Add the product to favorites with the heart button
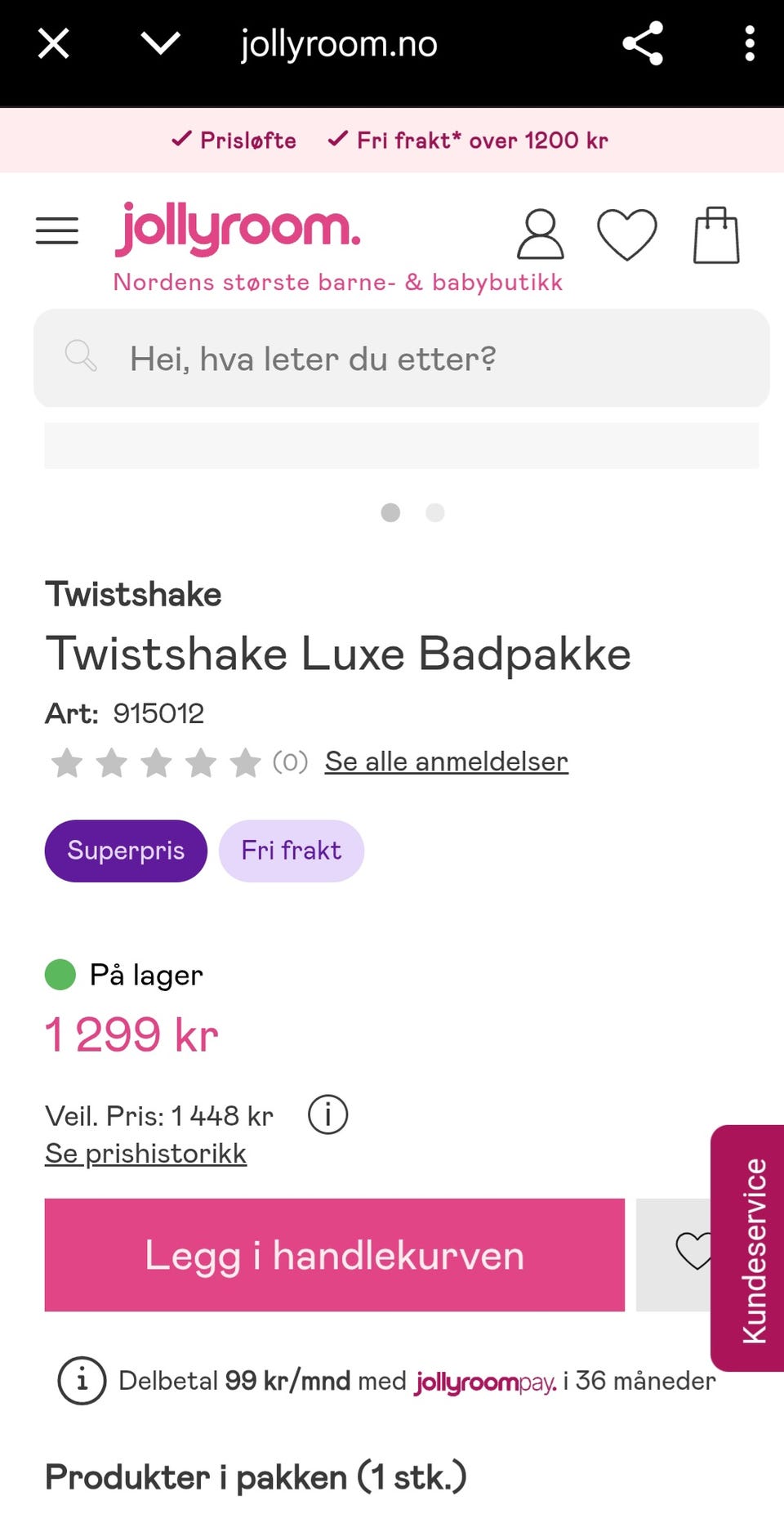The image size is (784, 1523). click(x=695, y=1252)
